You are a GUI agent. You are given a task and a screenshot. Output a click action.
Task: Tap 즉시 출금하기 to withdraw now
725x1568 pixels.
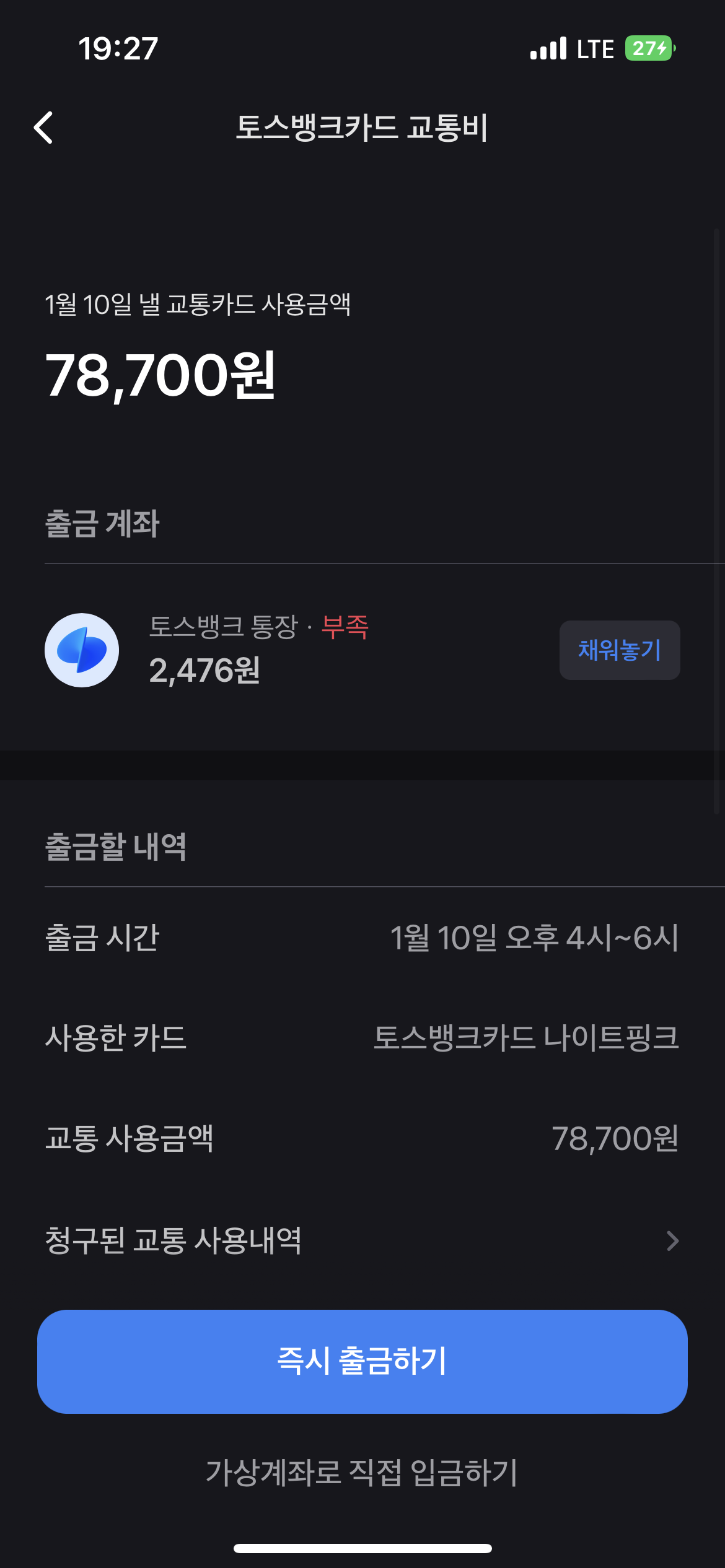[x=362, y=1361]
